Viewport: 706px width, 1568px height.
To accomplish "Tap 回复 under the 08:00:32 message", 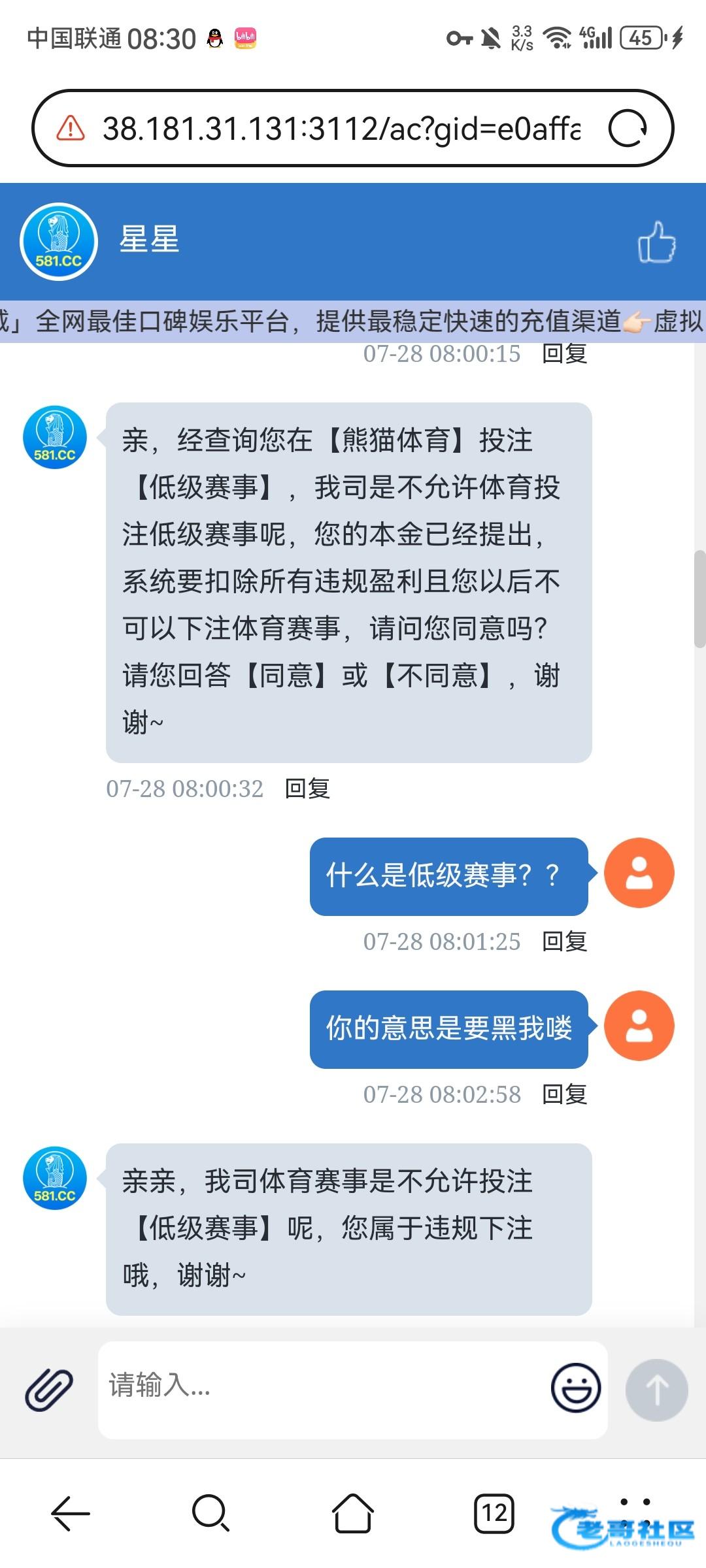I will (307, 789).
